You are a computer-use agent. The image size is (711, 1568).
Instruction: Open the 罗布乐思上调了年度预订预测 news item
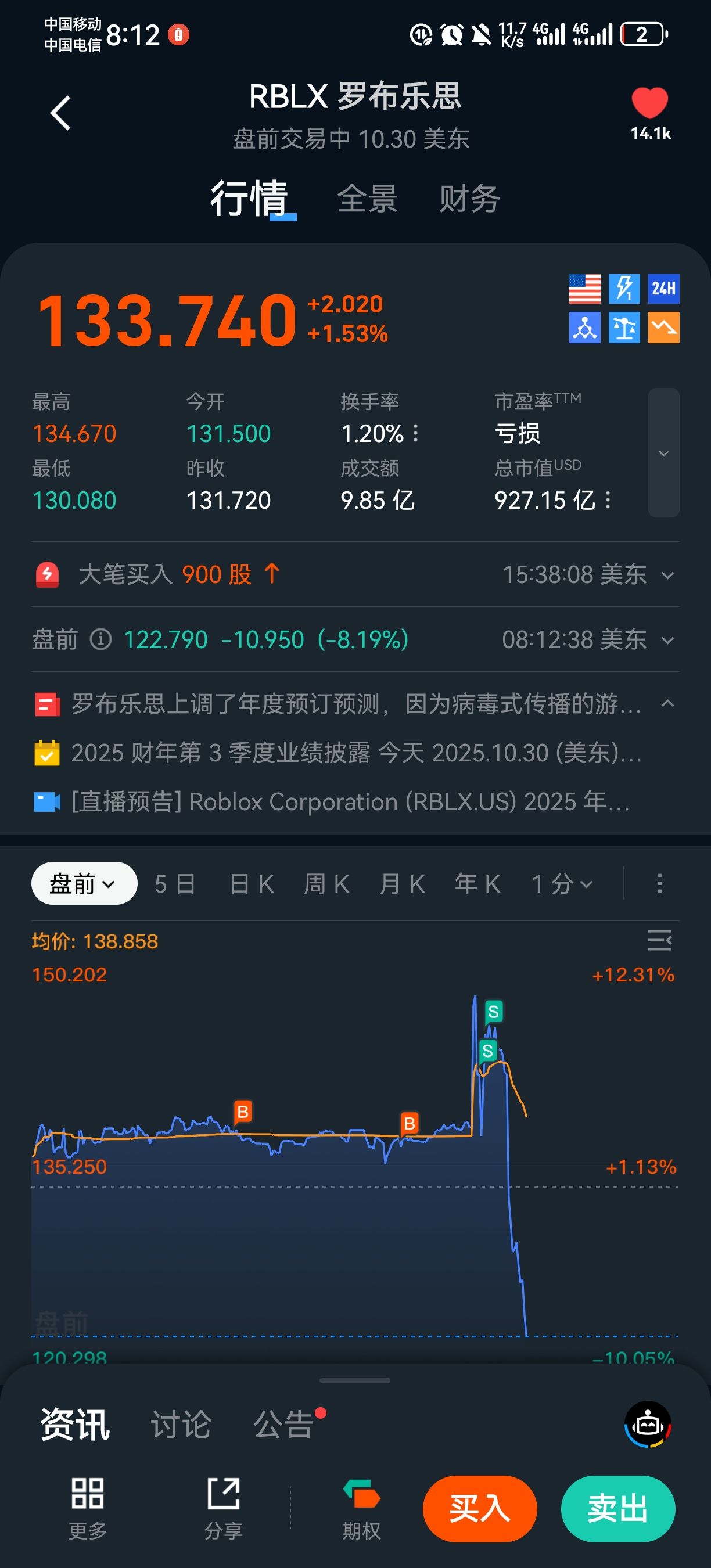click(355, 704)
